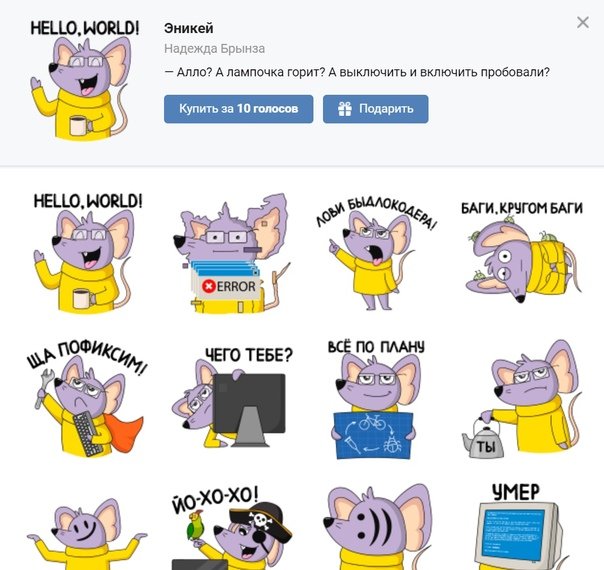Image resolution: width=604 pixels, height=570 pixels.
Task: Close the sticker pack popup
Action: click(x=583, y=23)
